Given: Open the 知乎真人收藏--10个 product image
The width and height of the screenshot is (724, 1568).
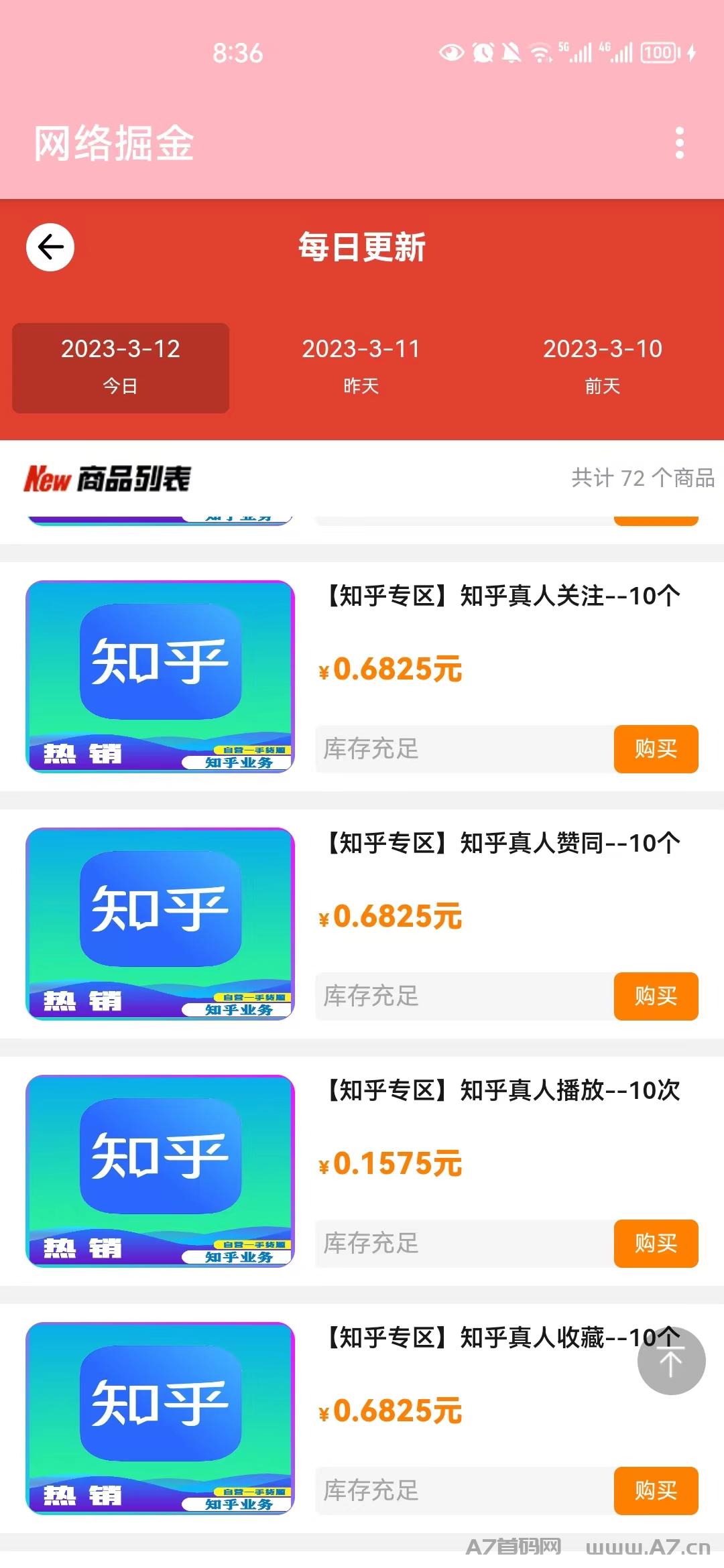Looking at the screenshot, I should click(x=160, y=1418).
